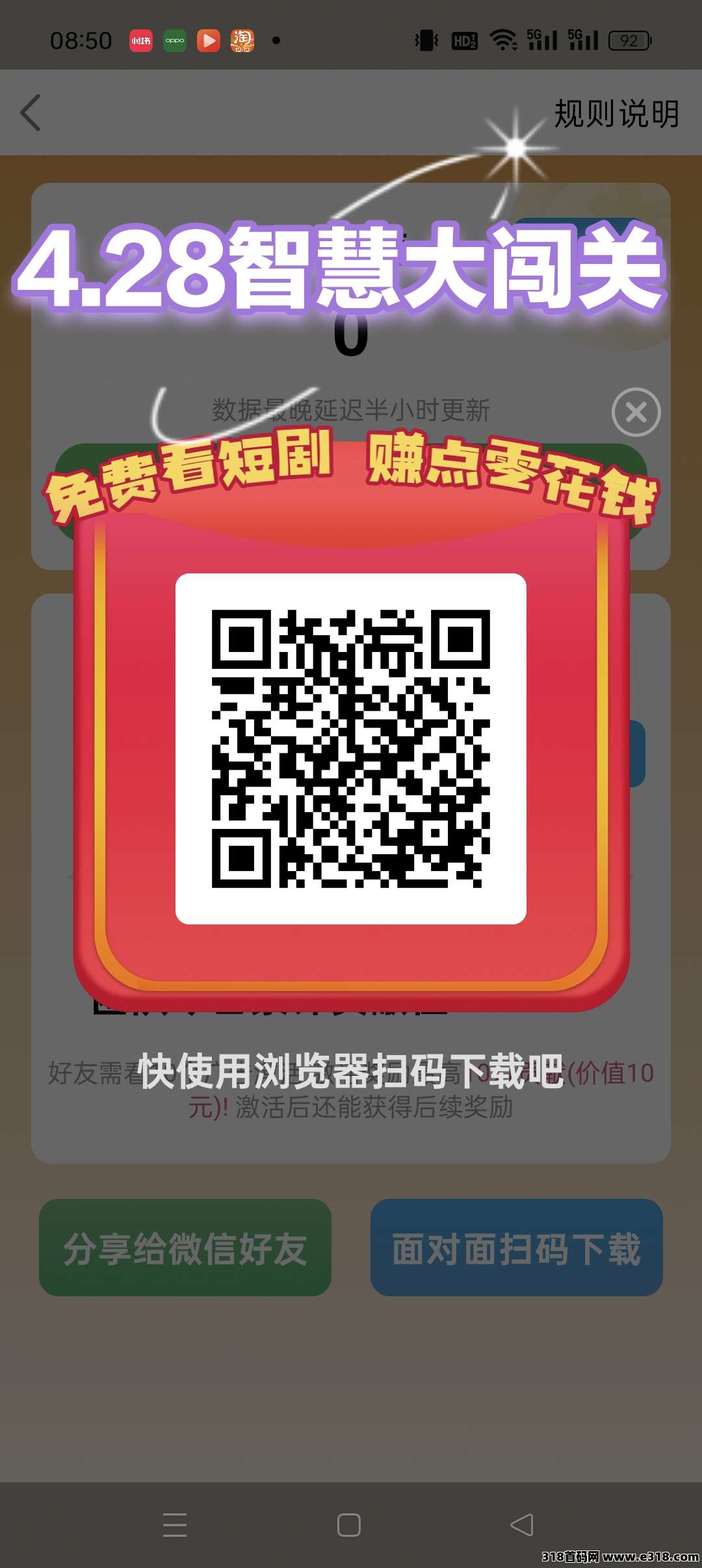Close the QR code popup
The width and height of the screenshot is (702, 1568).
tap(636, 412)
